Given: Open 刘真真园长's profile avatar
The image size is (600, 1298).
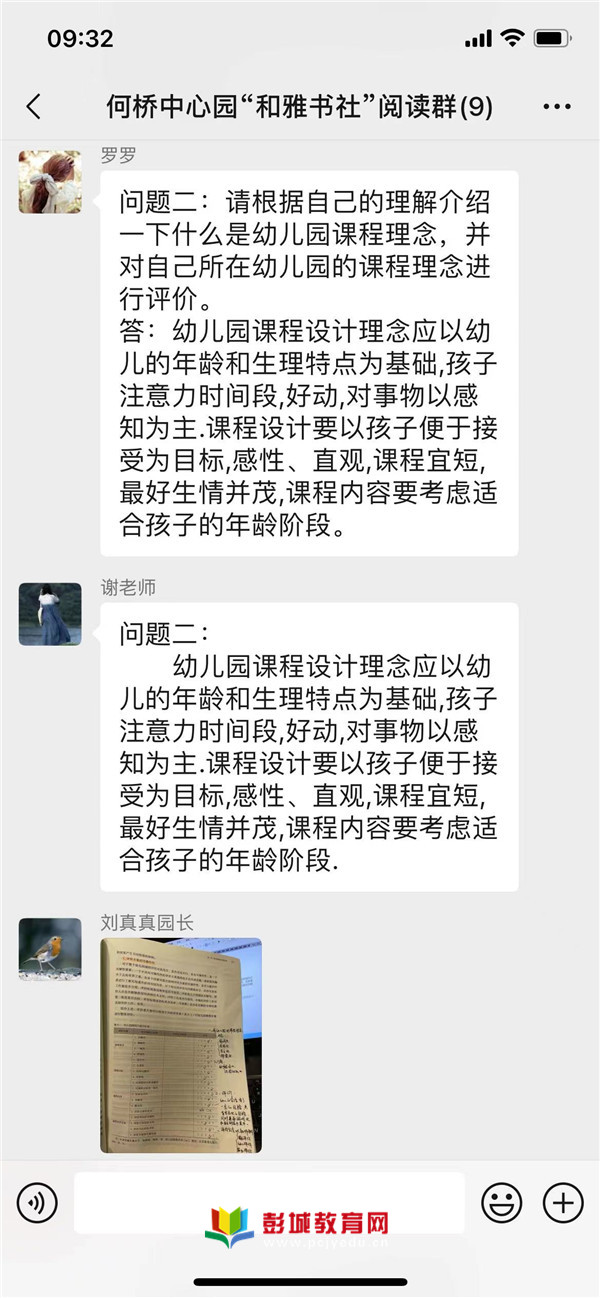Looking at the screenshot, I should click(50, 949).
